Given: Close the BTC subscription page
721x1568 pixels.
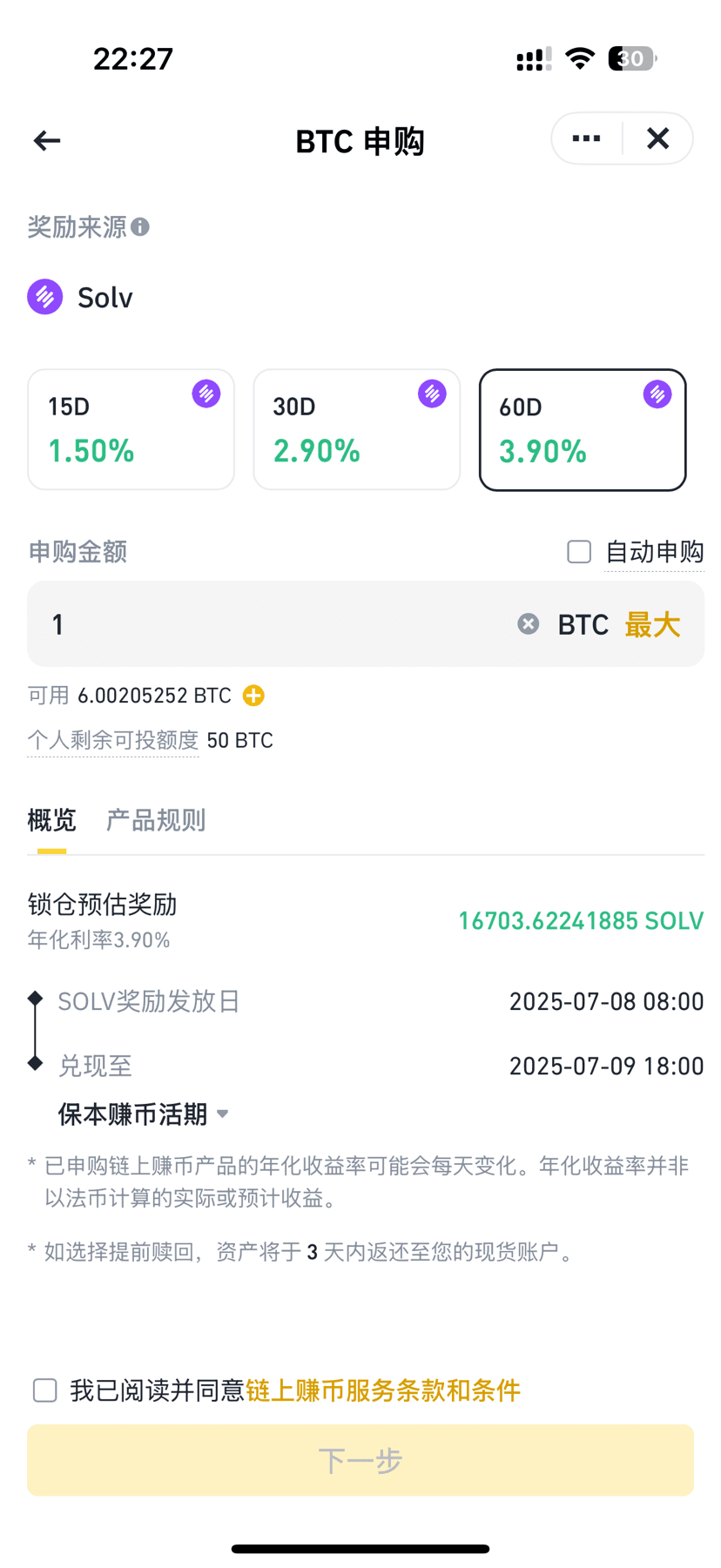Looking at the screenshot, I should click(x=658, y=138).
